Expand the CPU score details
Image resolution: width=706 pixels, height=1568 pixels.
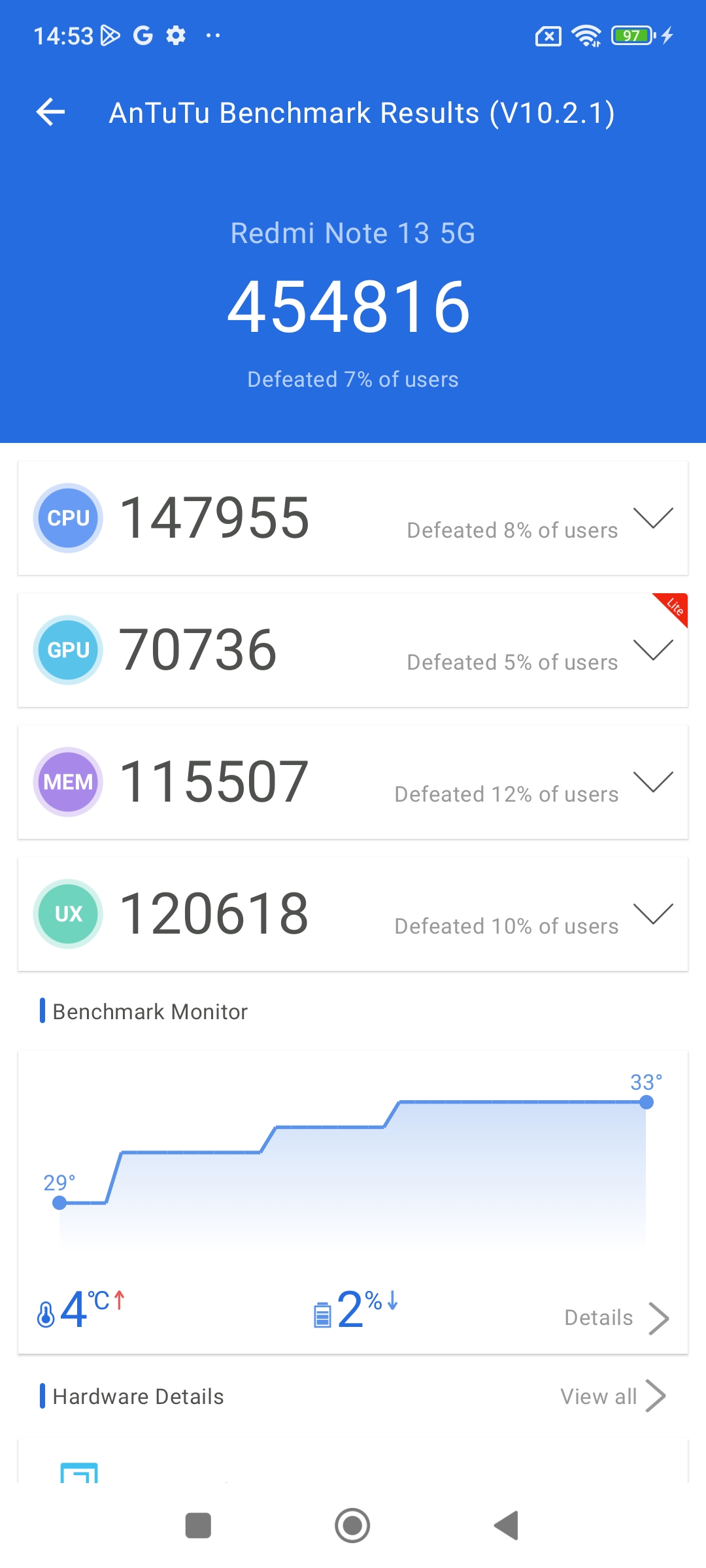(653, 518)
